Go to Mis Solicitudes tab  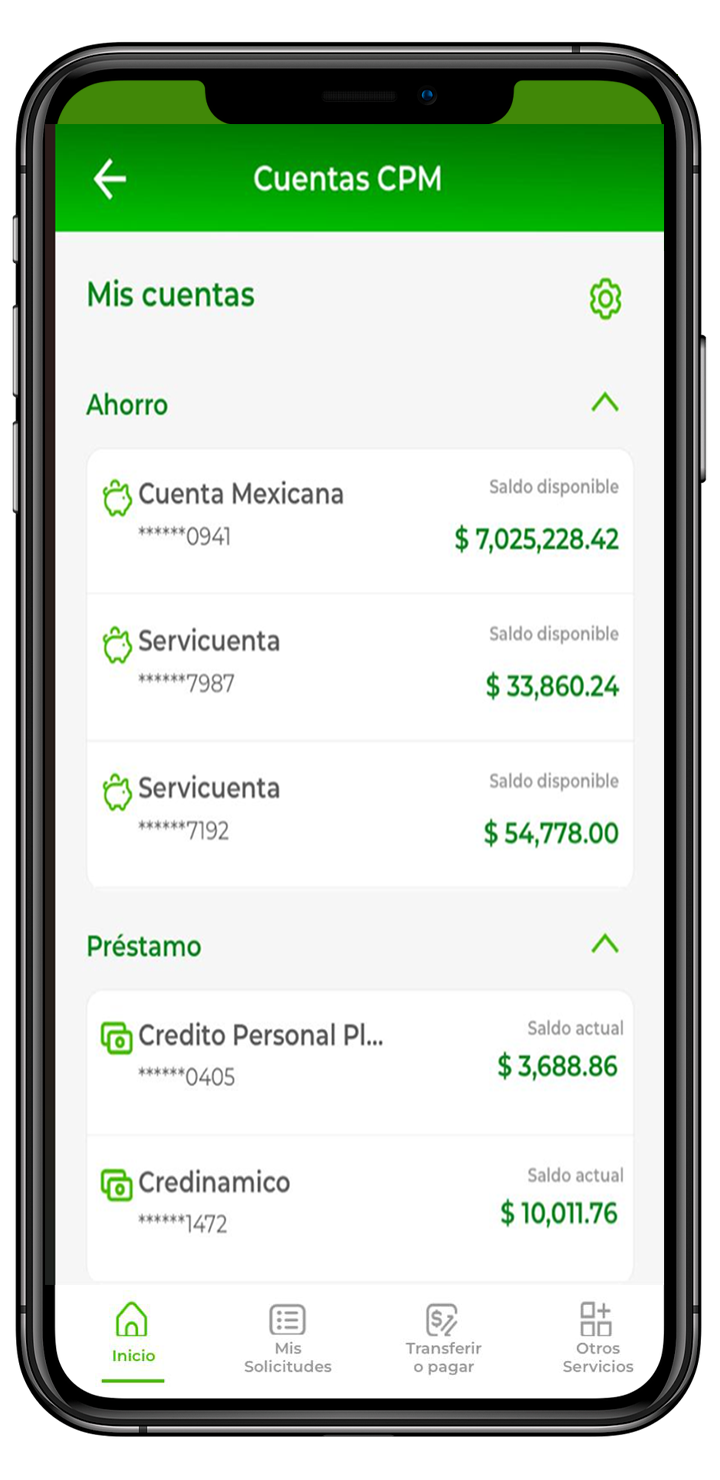click(287, 1337)
